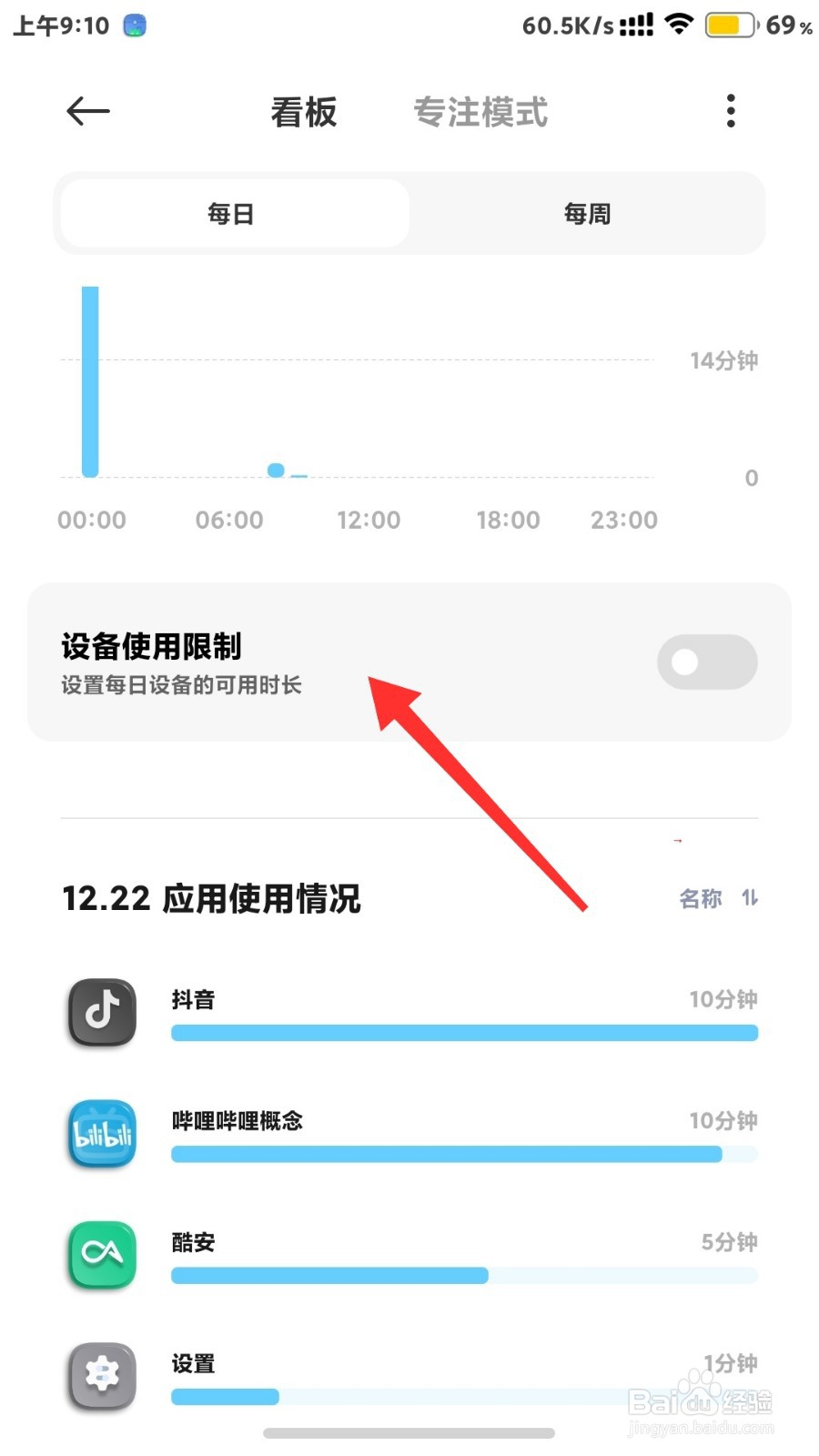This screenshot has height=1456, width=819.
Task: Tap the back arrow to leave the dashboard
Action: coord(86,111)
